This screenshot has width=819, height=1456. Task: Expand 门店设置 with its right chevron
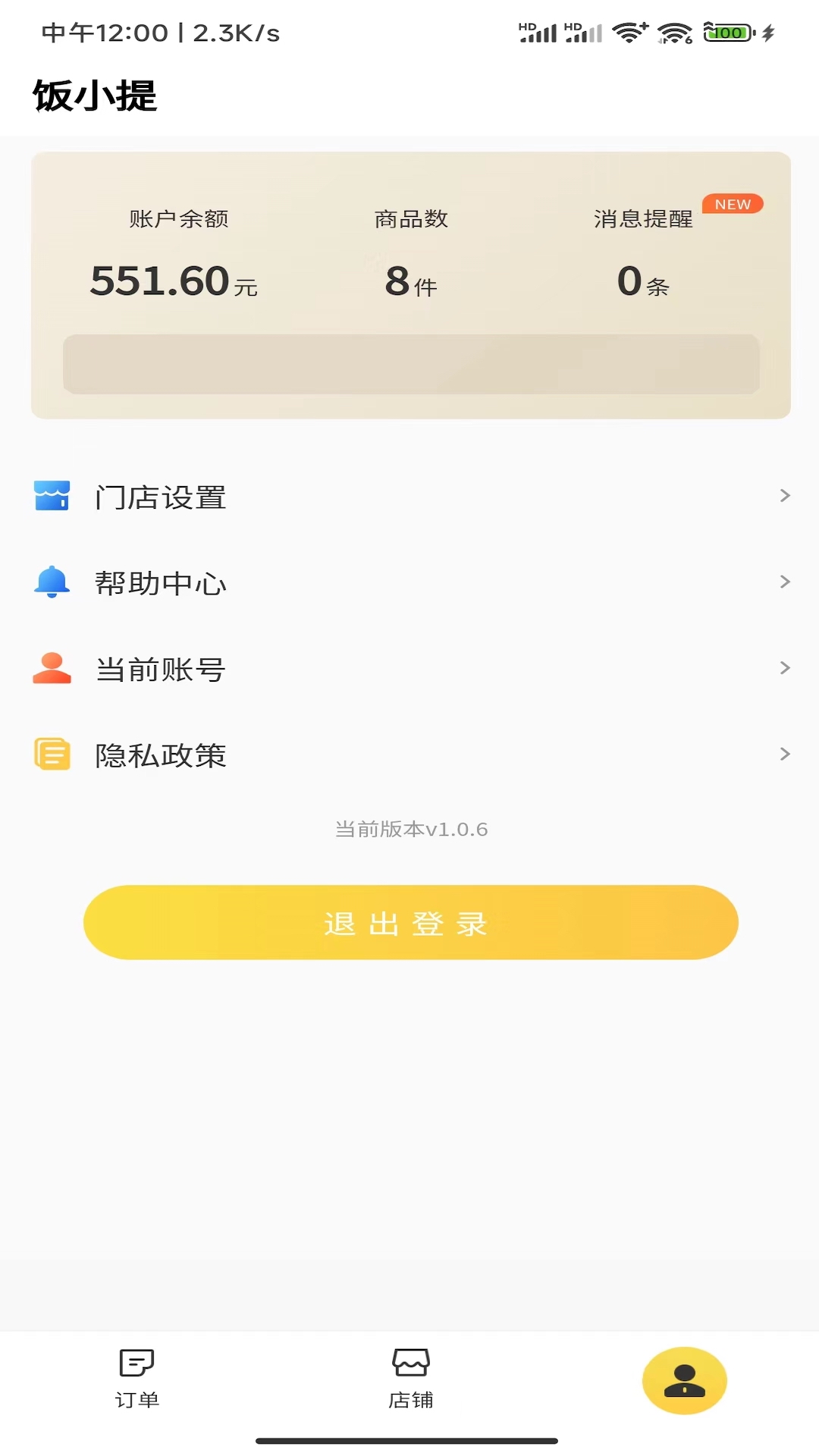pyautogui.click(x=784, y=496)
